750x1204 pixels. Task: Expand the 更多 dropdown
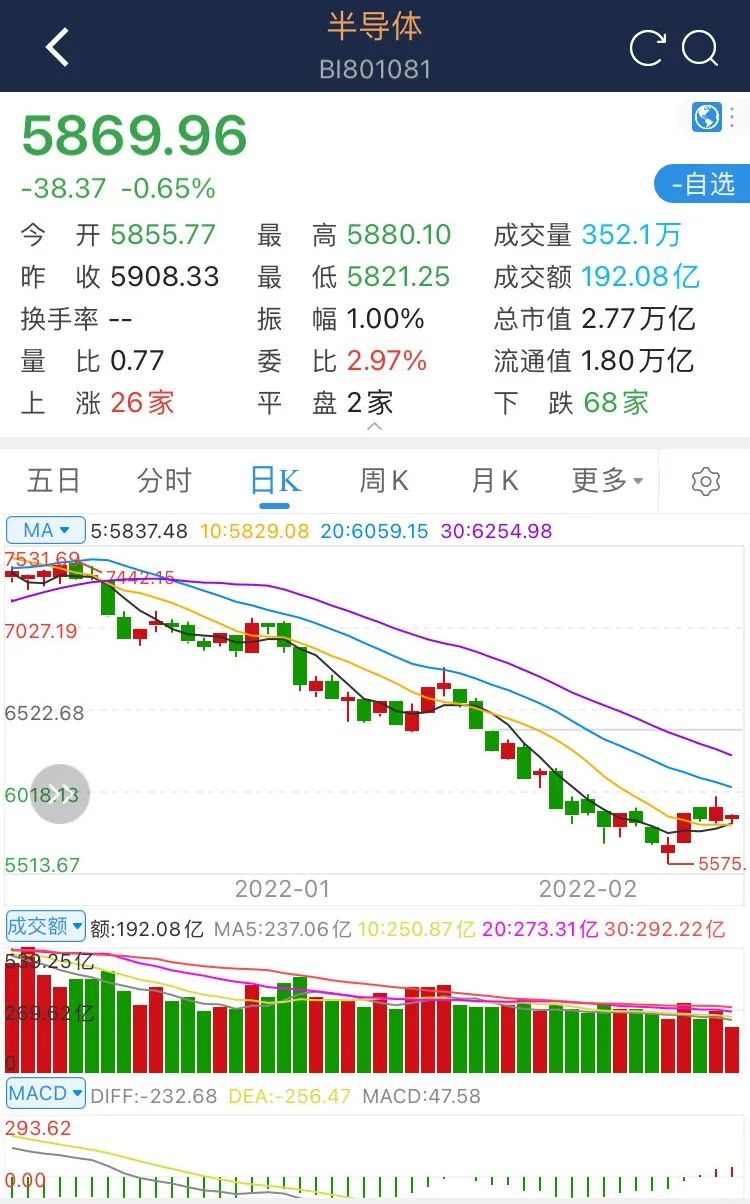point(607,481)
